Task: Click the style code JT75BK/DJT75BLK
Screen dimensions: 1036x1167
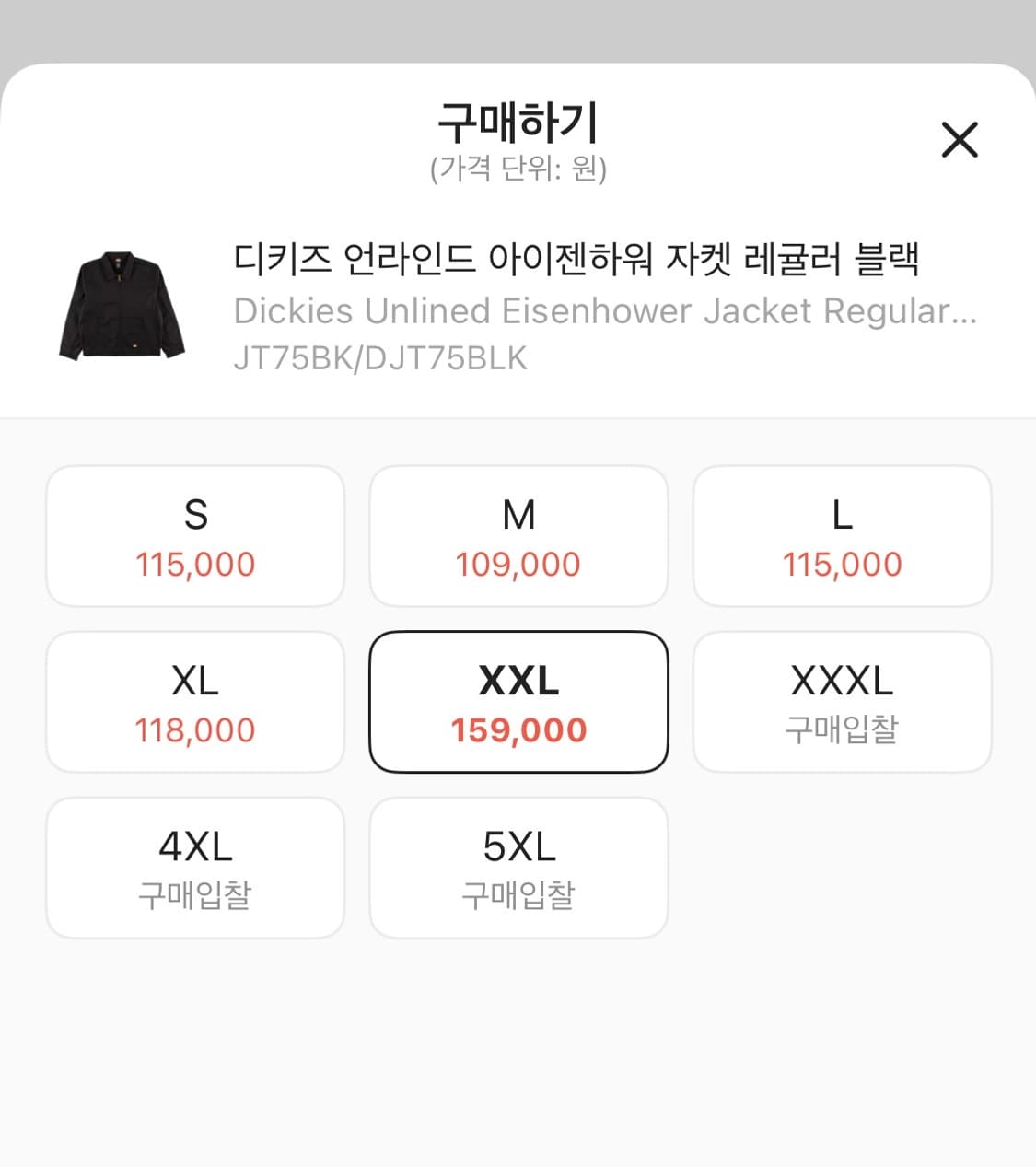Action: click(380, 358)
